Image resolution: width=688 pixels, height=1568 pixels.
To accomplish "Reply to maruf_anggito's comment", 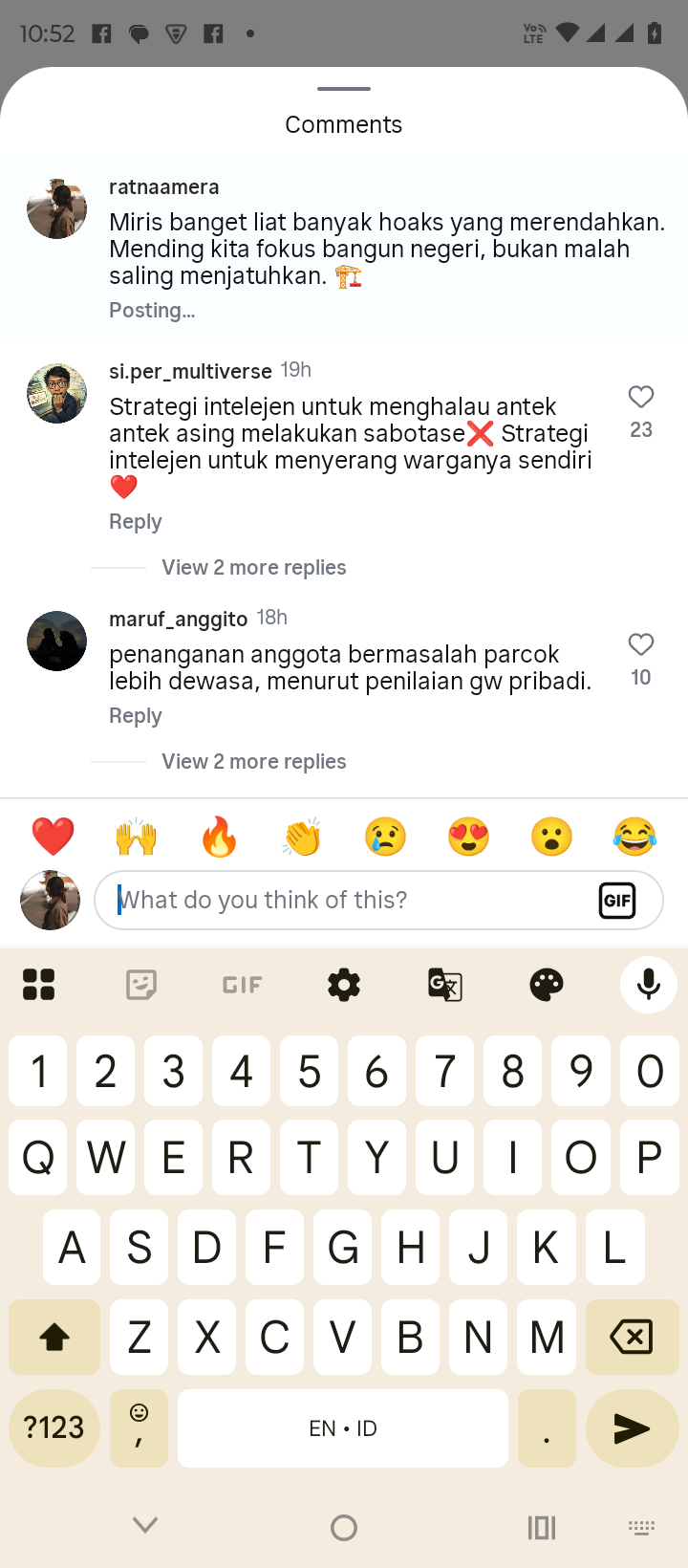I will point(136,716).
